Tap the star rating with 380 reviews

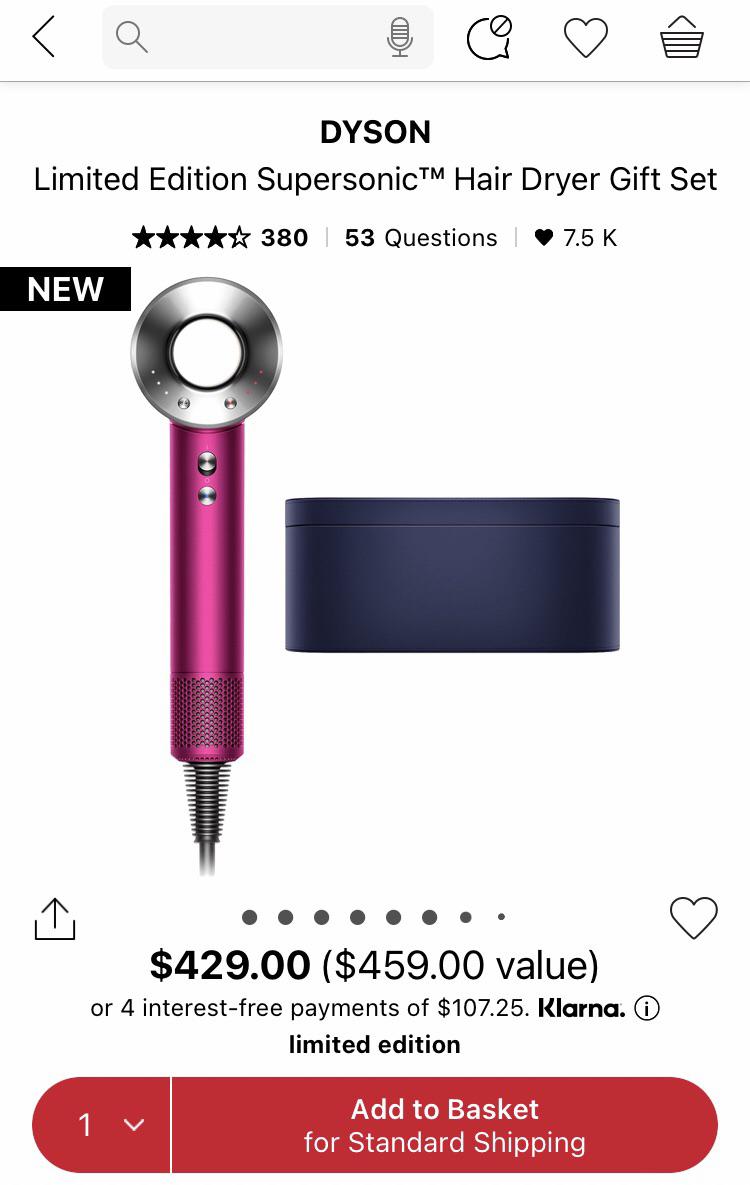[219, 238]
